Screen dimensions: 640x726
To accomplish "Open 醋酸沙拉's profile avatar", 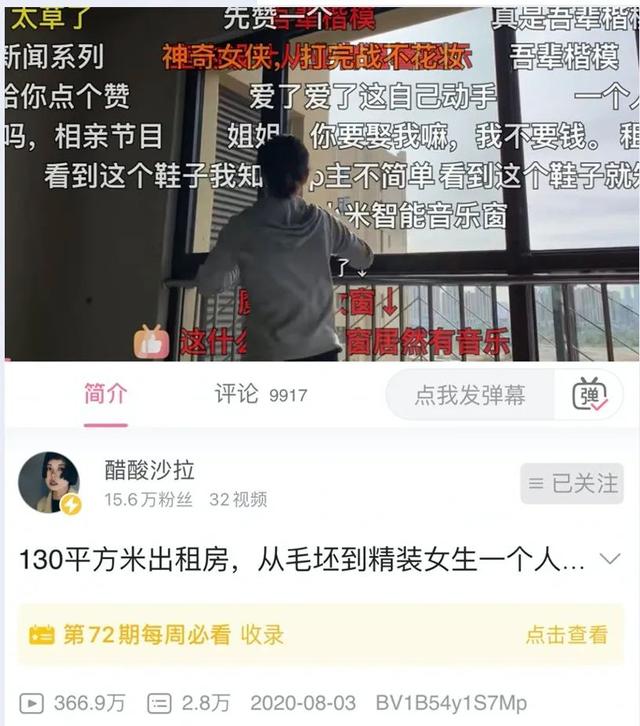I will coord(49,483).
